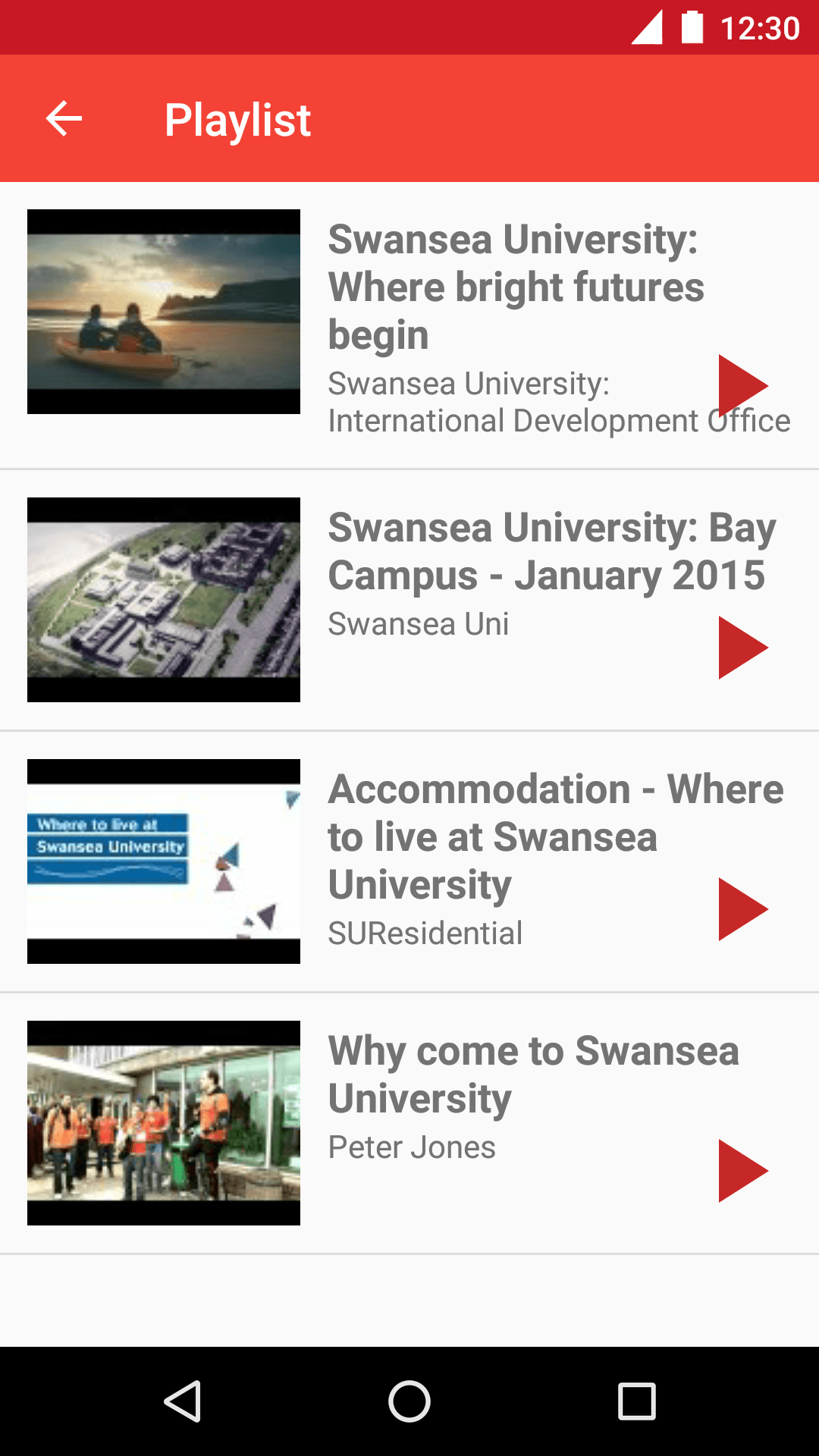819x1456 pixels.
Task: Open the 'Where to live' thumbnail
Action: (x=164, y=861)
